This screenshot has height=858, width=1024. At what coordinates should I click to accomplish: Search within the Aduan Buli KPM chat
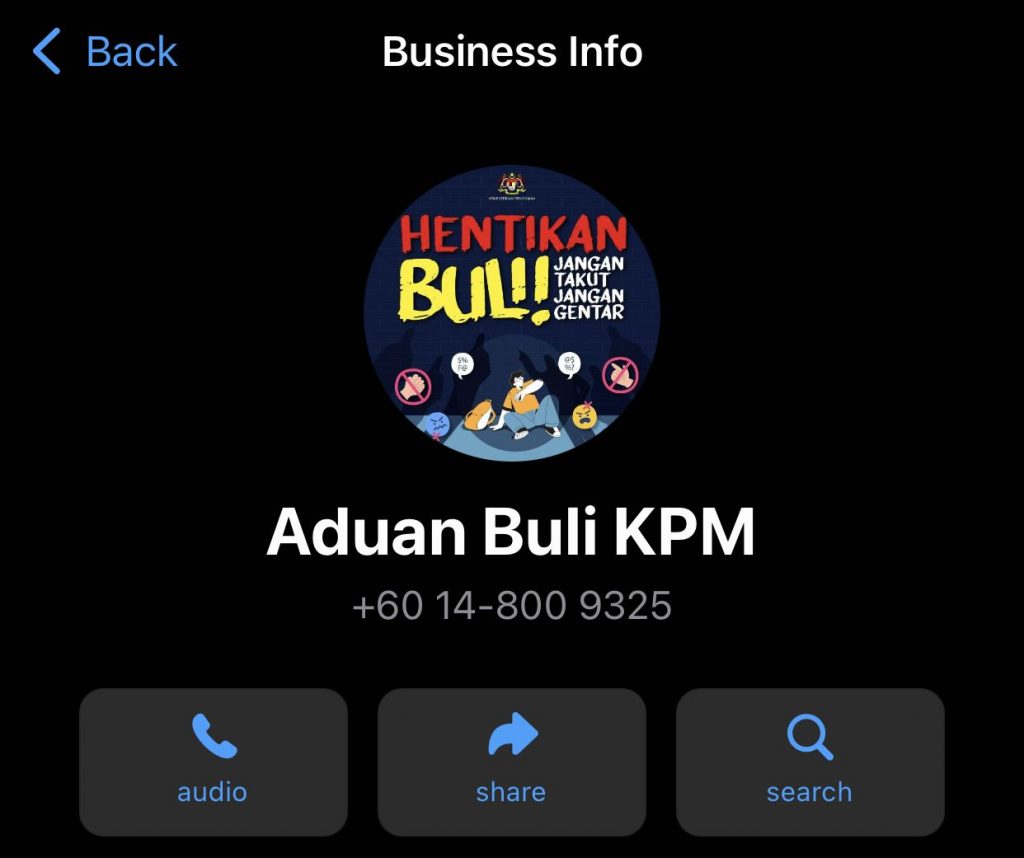[x=810, y=761]
